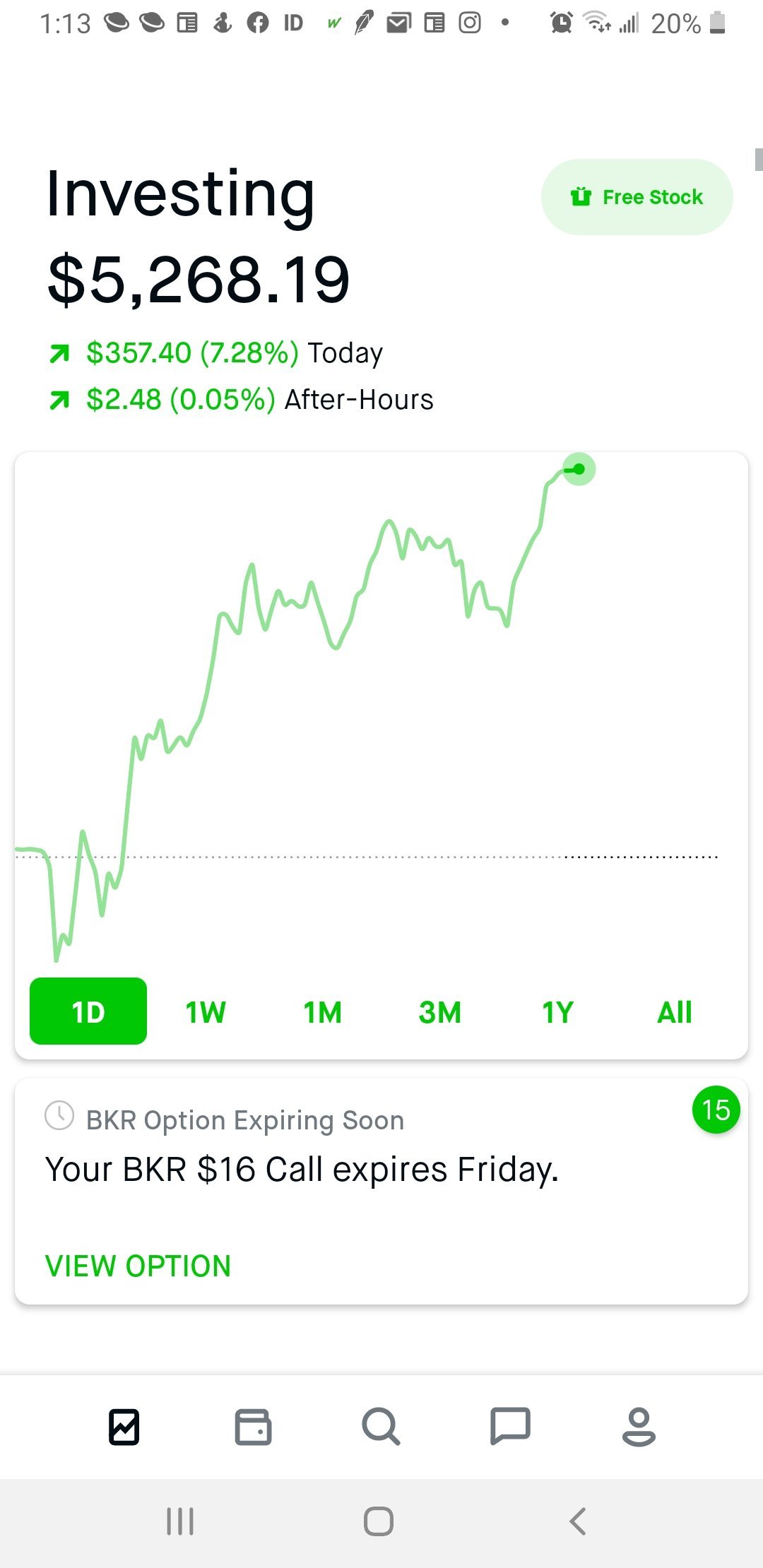Open the messages tab
Image resolution: width=763 pixels, height=1568 pixels.
pos(510,1426)
